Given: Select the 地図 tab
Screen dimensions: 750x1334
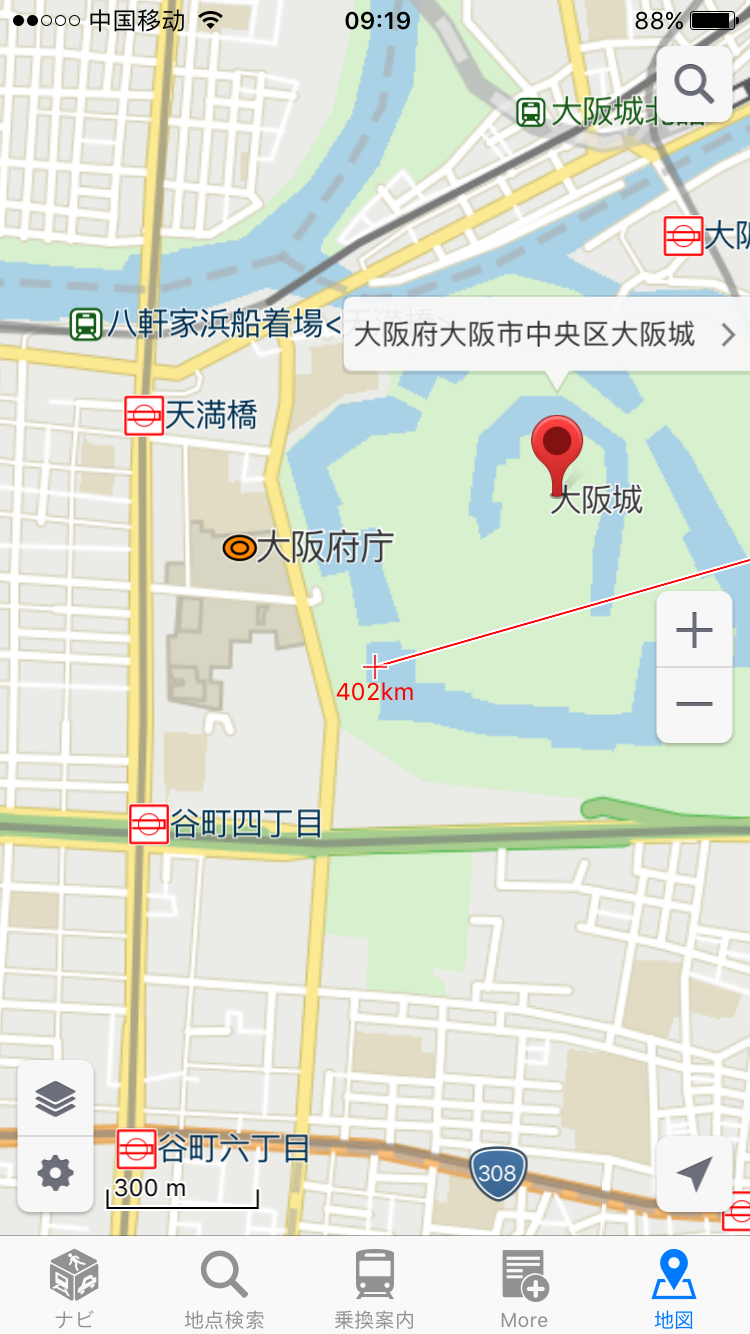Looking at the screenshot, I should click(x=673, y=1288).
